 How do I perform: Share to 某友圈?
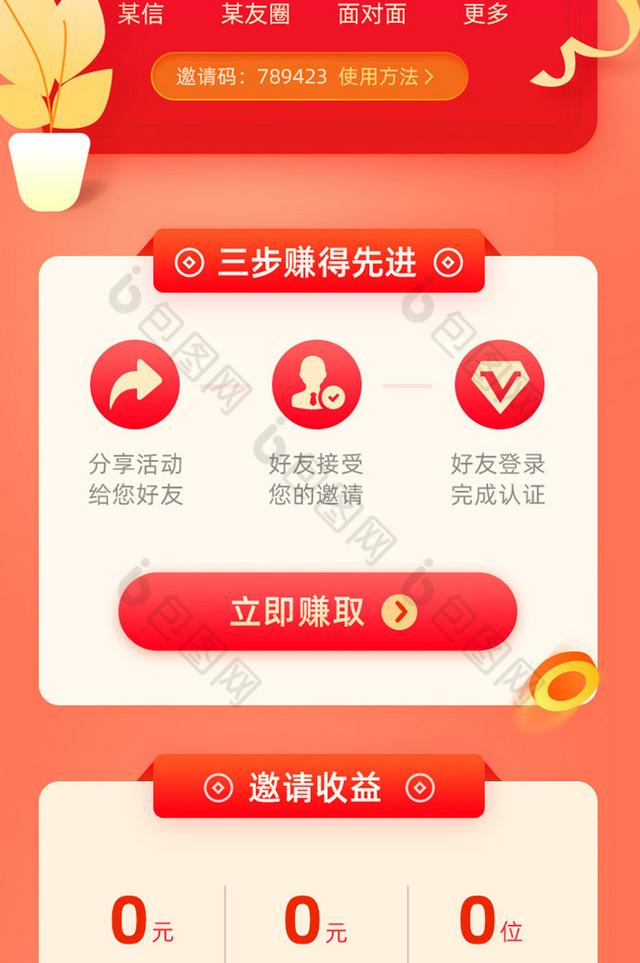click(255, 14)
